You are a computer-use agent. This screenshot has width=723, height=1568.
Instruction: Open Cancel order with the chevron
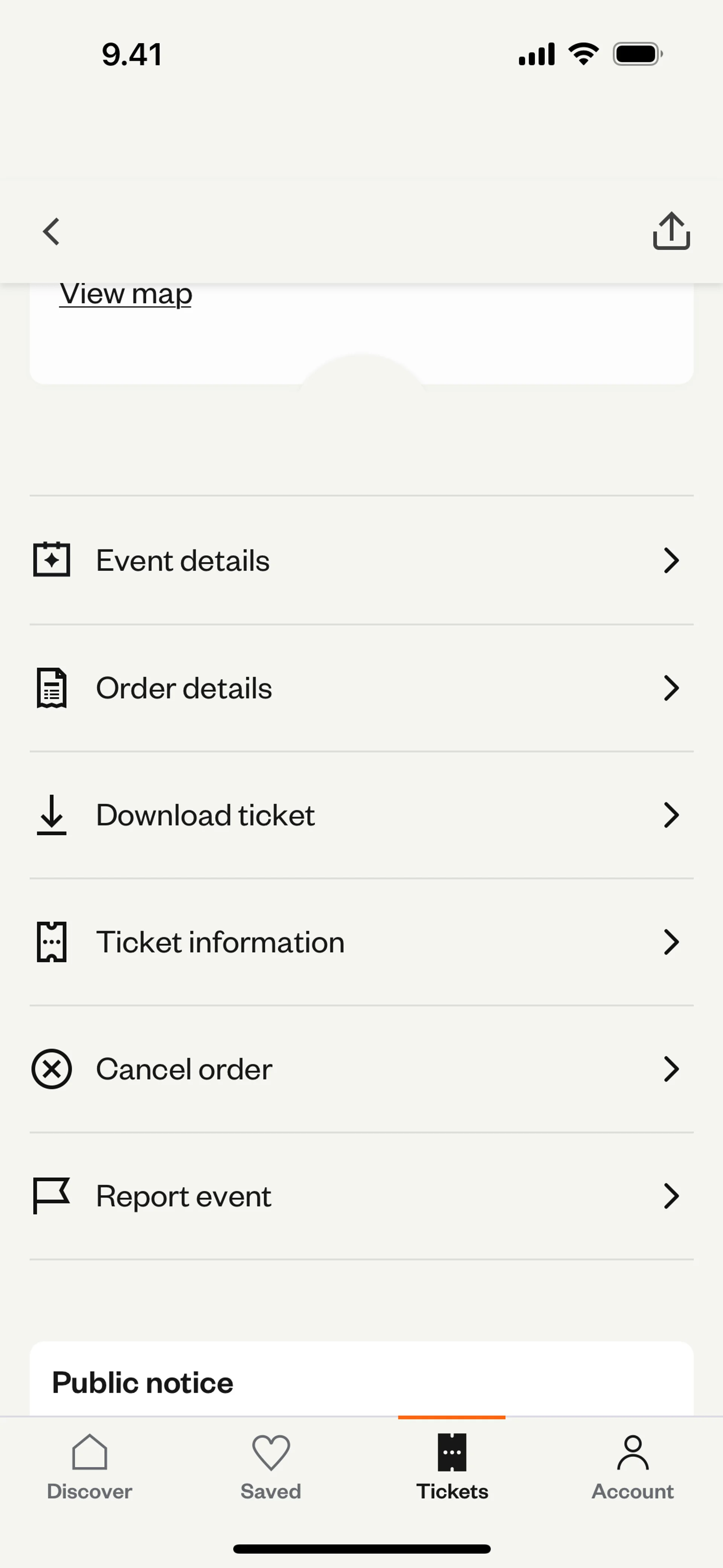[x=671, y=1068]
